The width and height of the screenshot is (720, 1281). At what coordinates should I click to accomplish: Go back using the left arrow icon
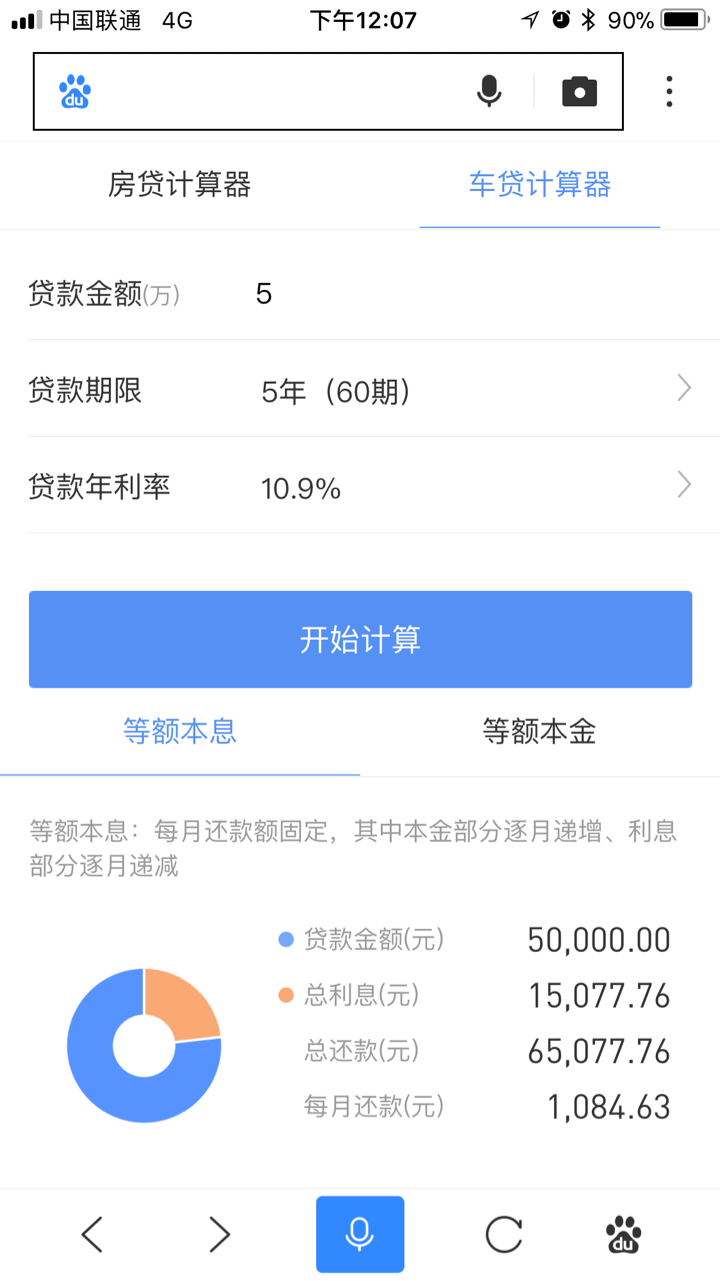(91, 1233)
